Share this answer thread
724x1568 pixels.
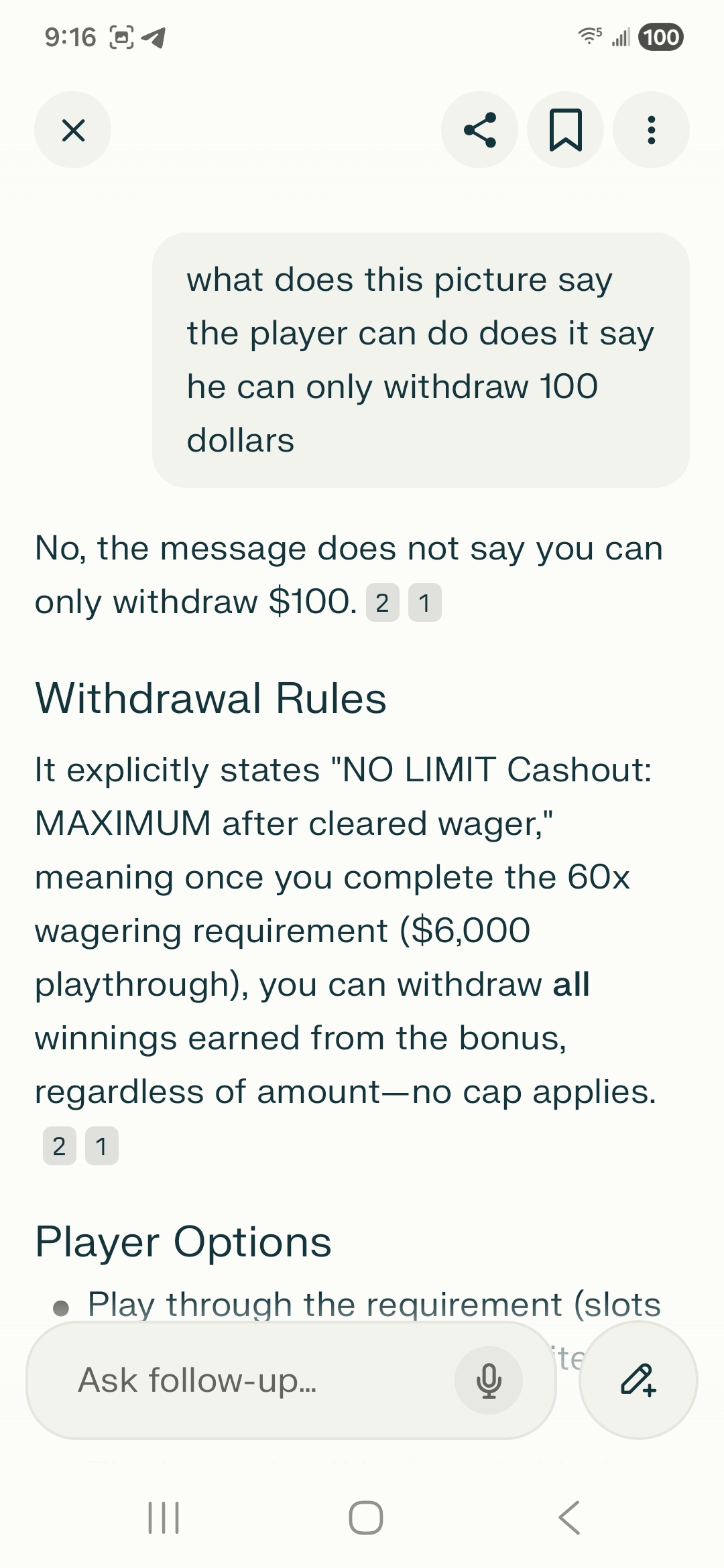tap(479, 130)
